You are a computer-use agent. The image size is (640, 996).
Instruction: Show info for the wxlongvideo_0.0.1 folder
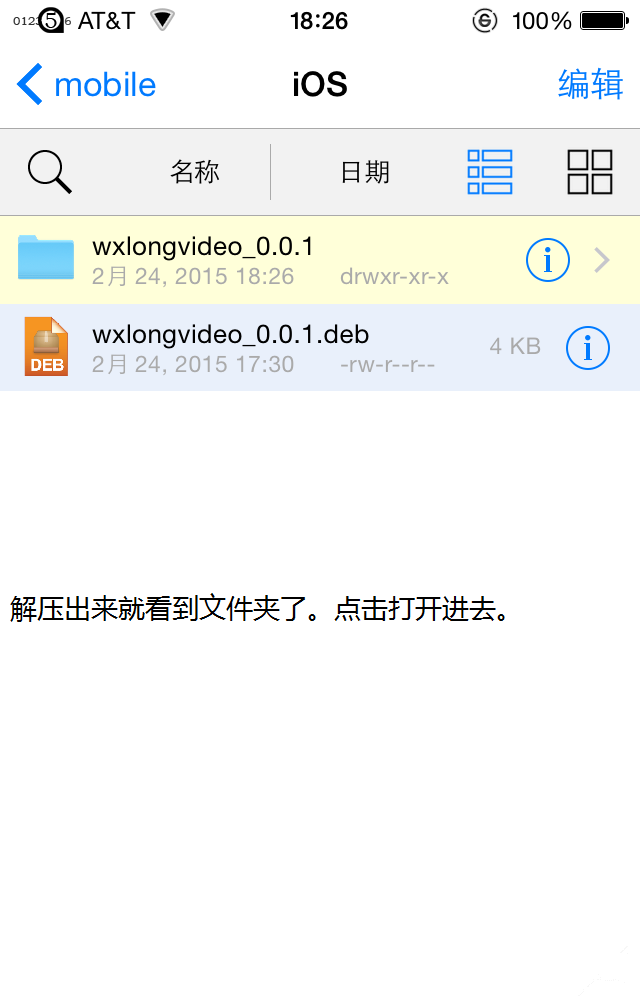point(548,261)
